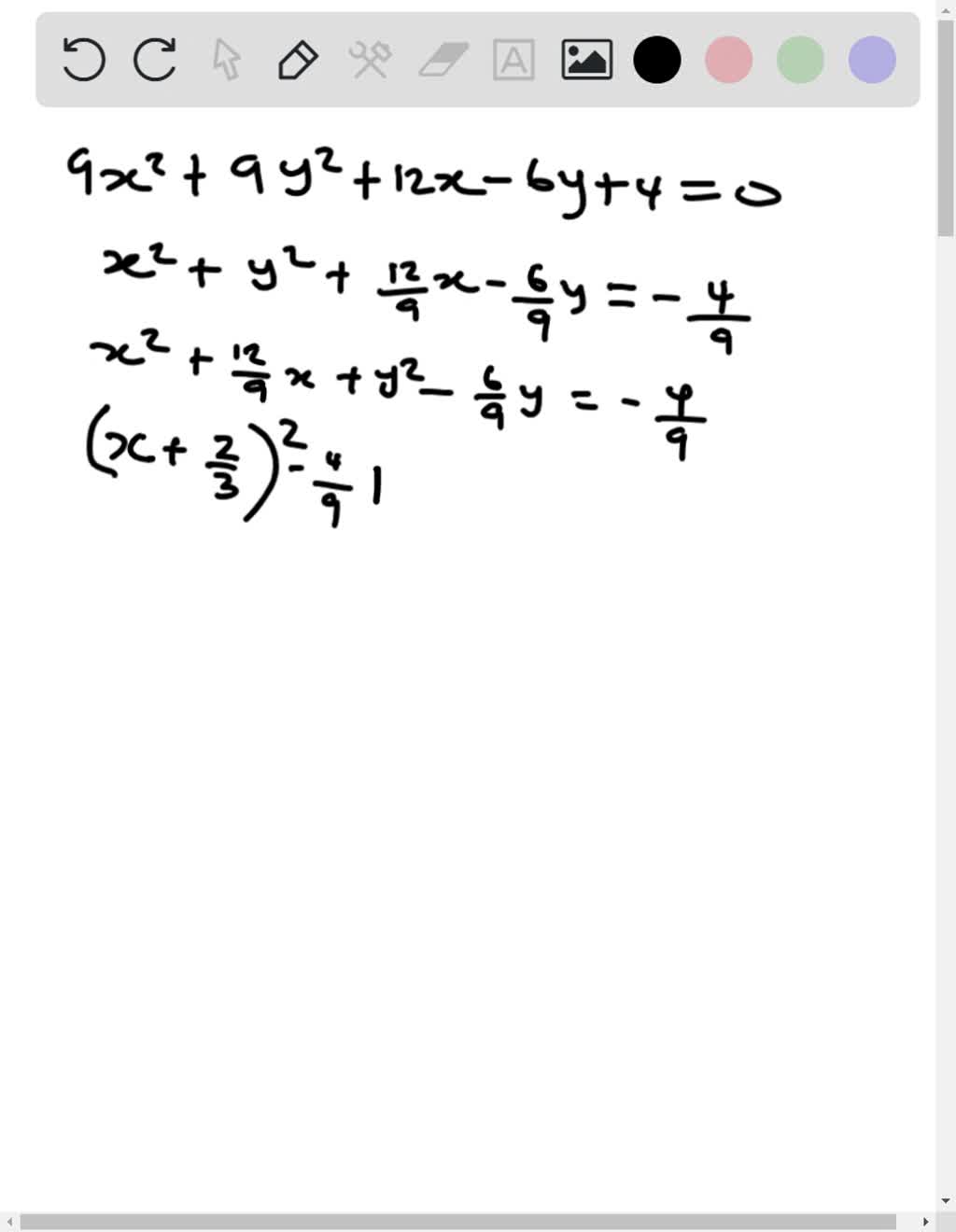The height and width of the screenshot is (1232, 956).
Task: Insert an image onto the whiteboard
Action: [x=586, y=60]
